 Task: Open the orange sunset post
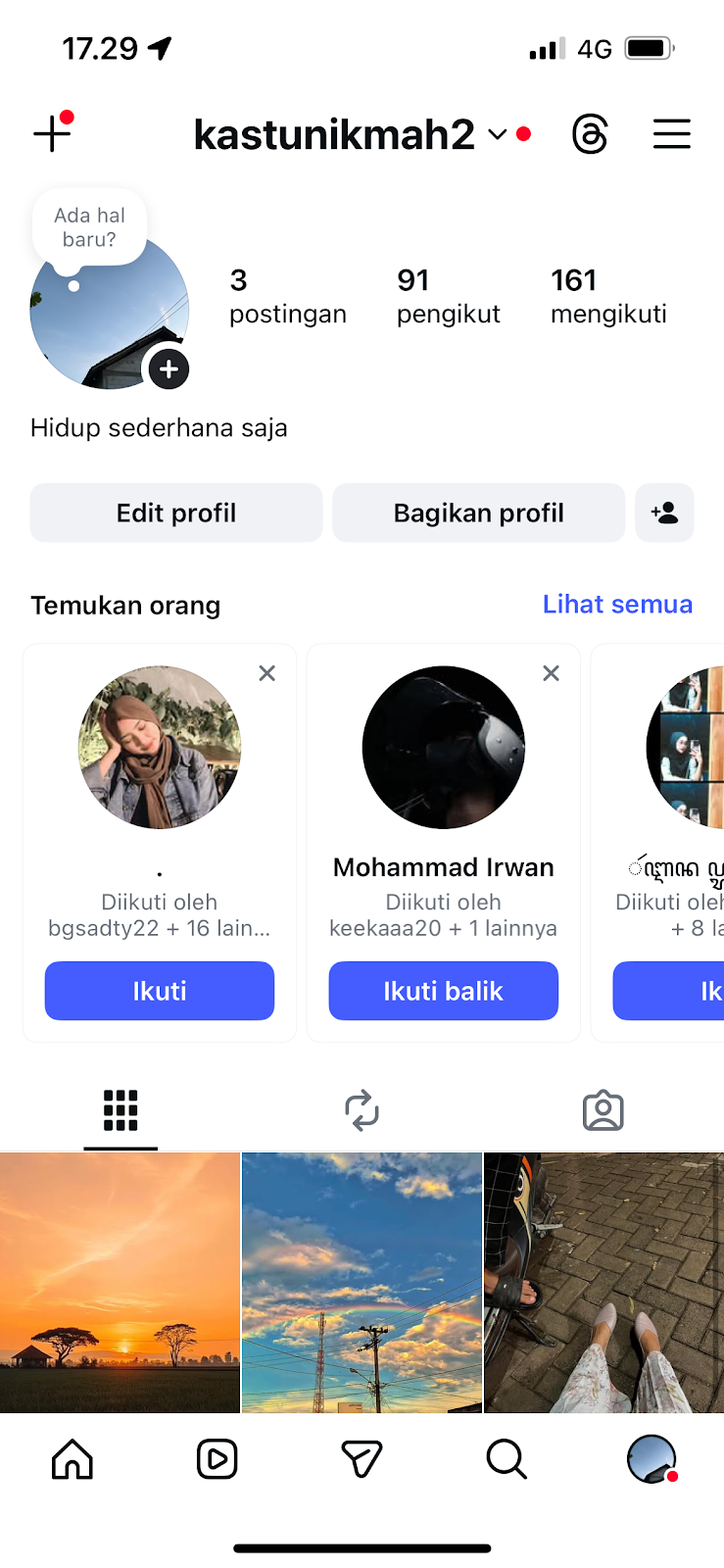(x=120, y=1282)
